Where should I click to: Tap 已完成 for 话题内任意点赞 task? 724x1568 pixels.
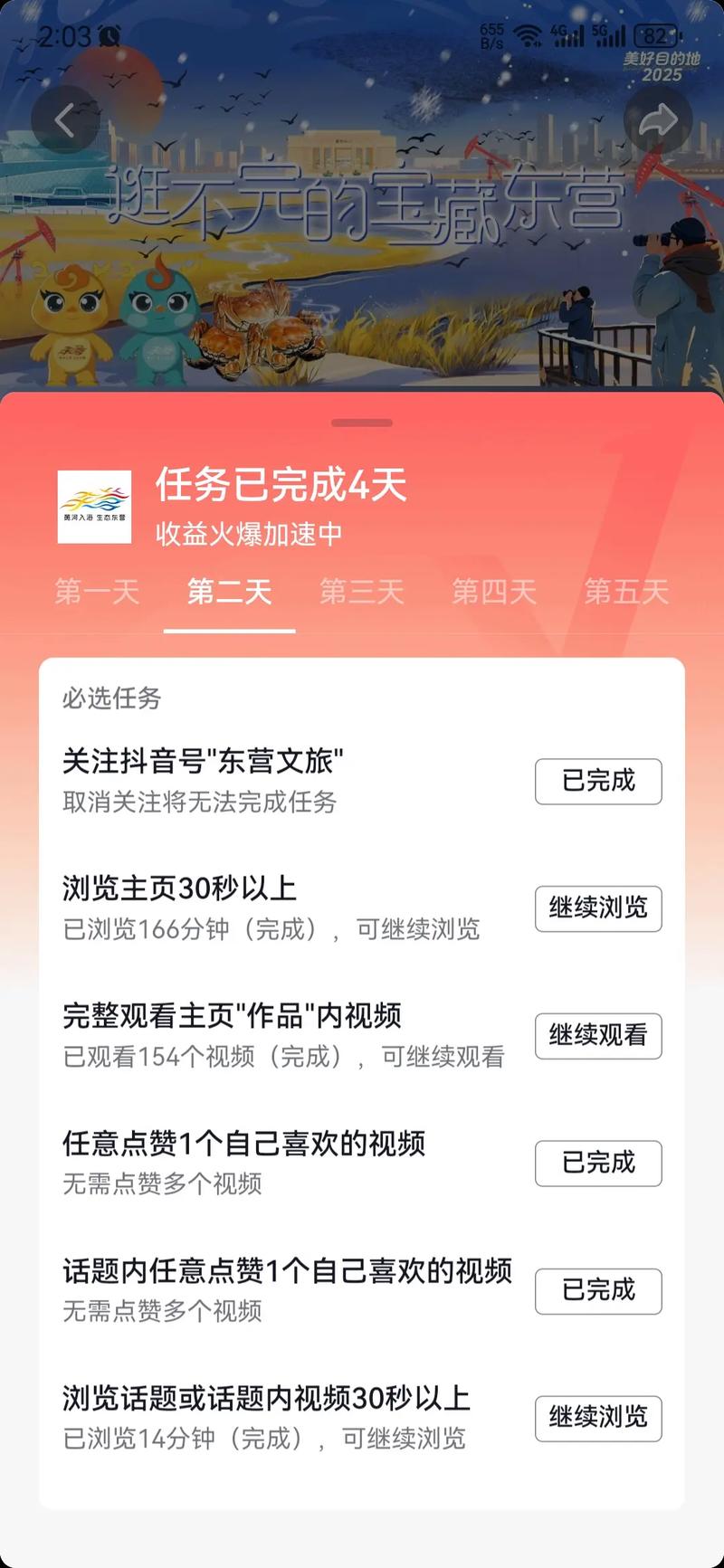(x=598, y=1290)
